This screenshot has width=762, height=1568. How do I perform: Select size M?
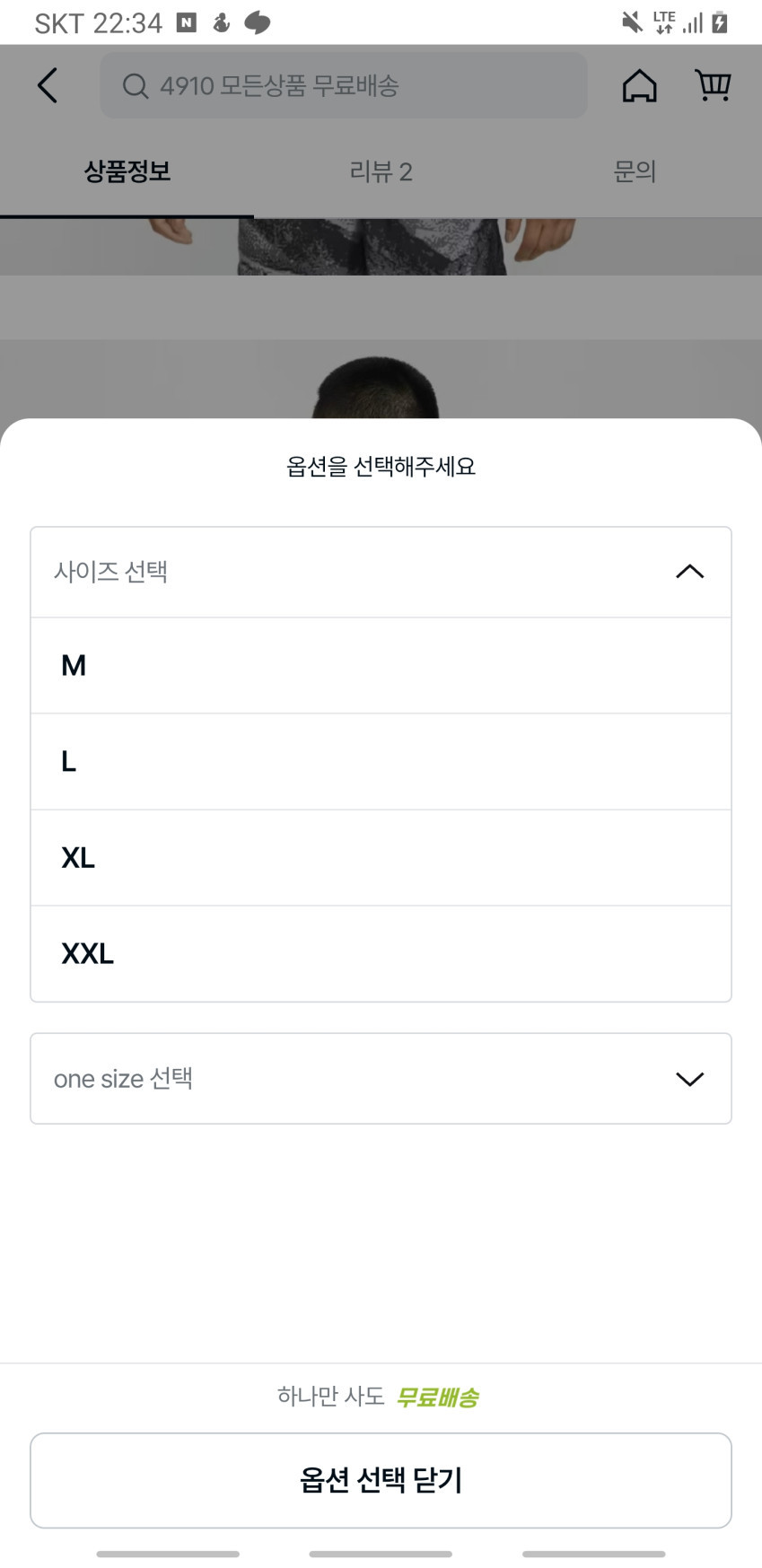point(381,665)
